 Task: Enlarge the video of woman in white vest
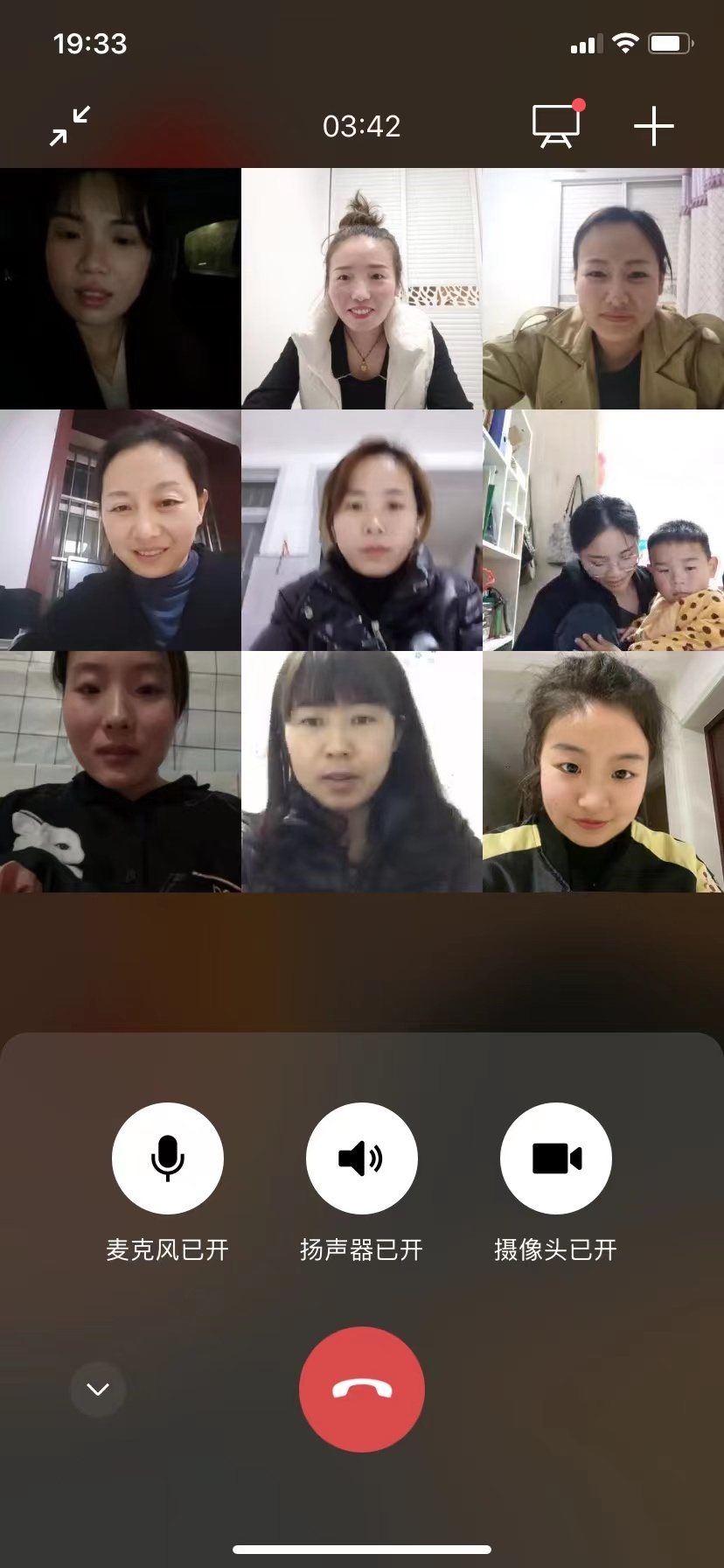pyautogui.click(x=361, y=289)
